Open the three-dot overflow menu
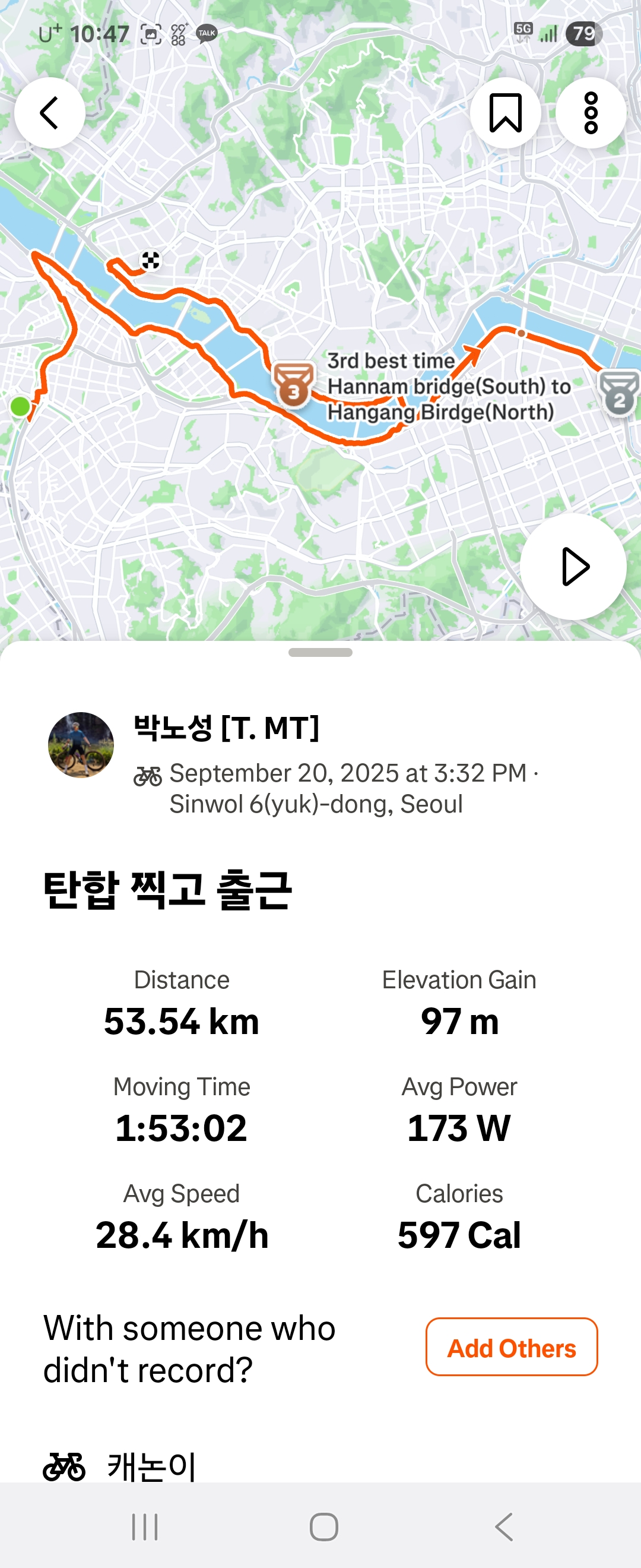 (591, 113)
